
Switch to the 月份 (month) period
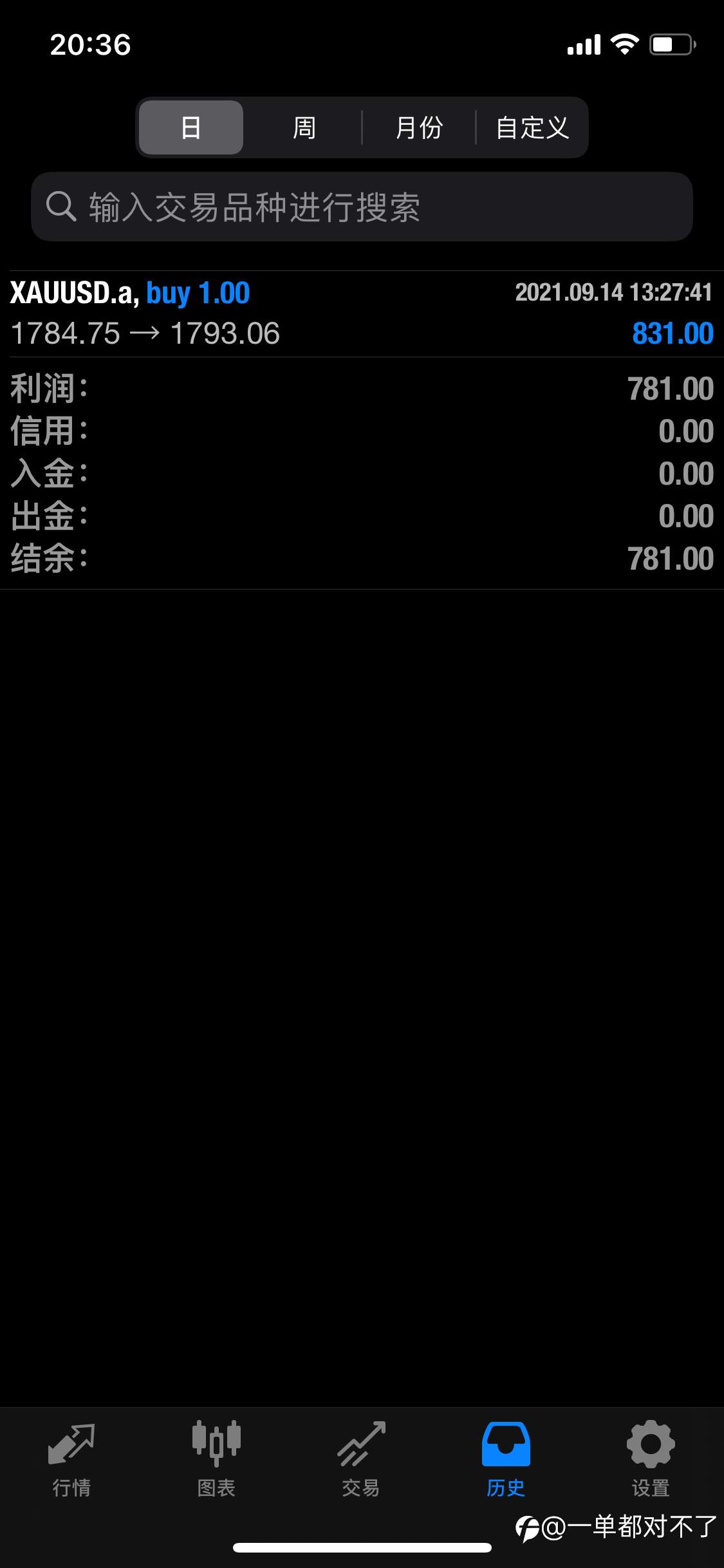[x=419, y=127]
